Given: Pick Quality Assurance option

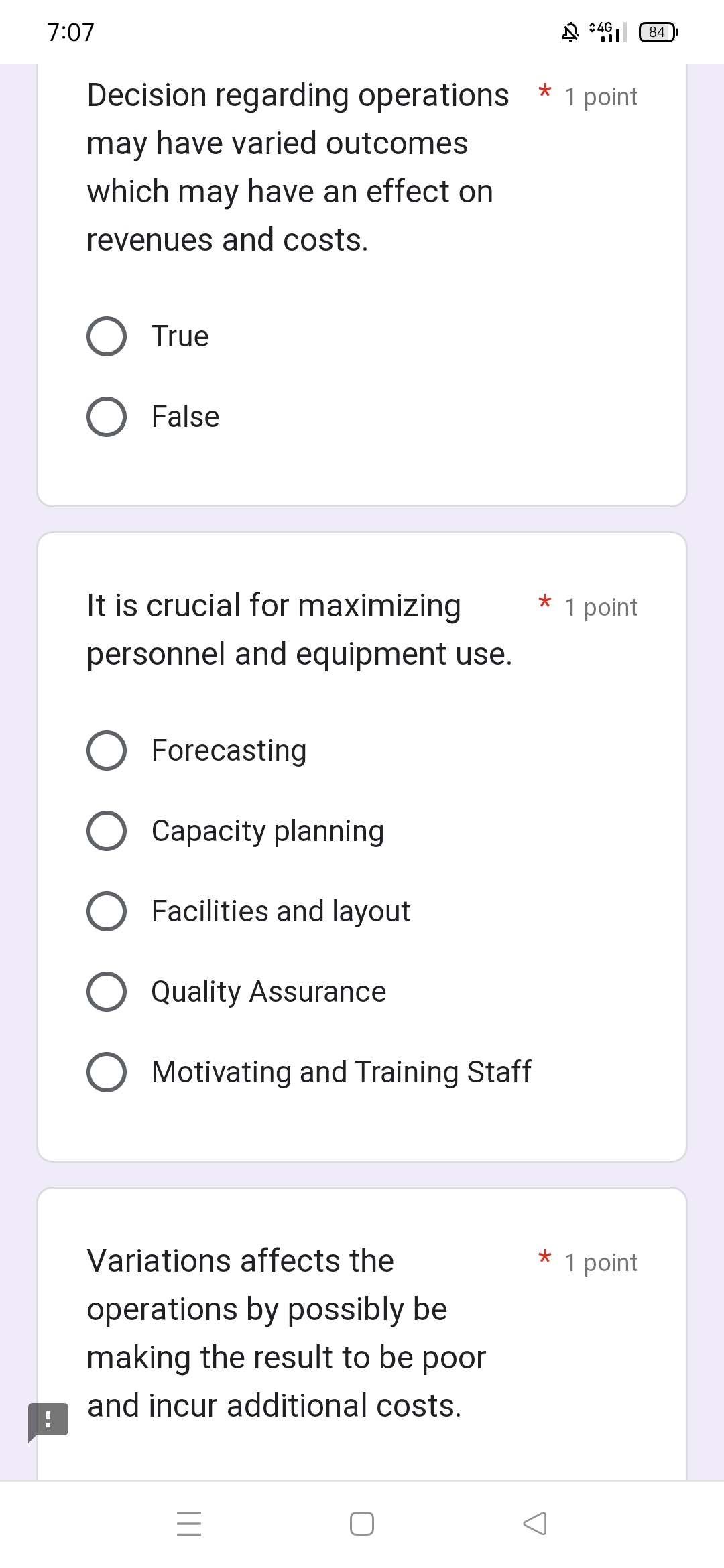Looking at the screenshot, I should point(106,992).
